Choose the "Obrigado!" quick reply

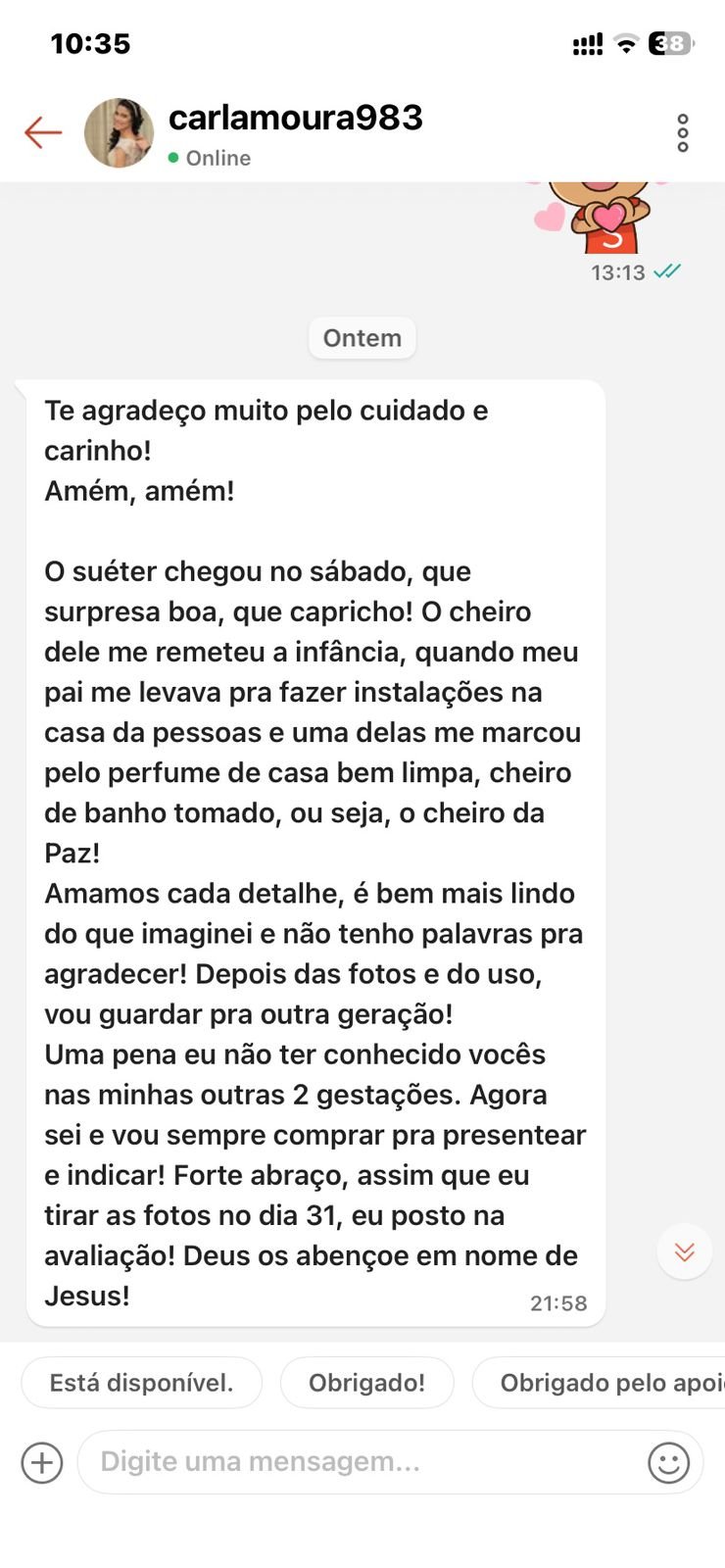point(367,1383)
